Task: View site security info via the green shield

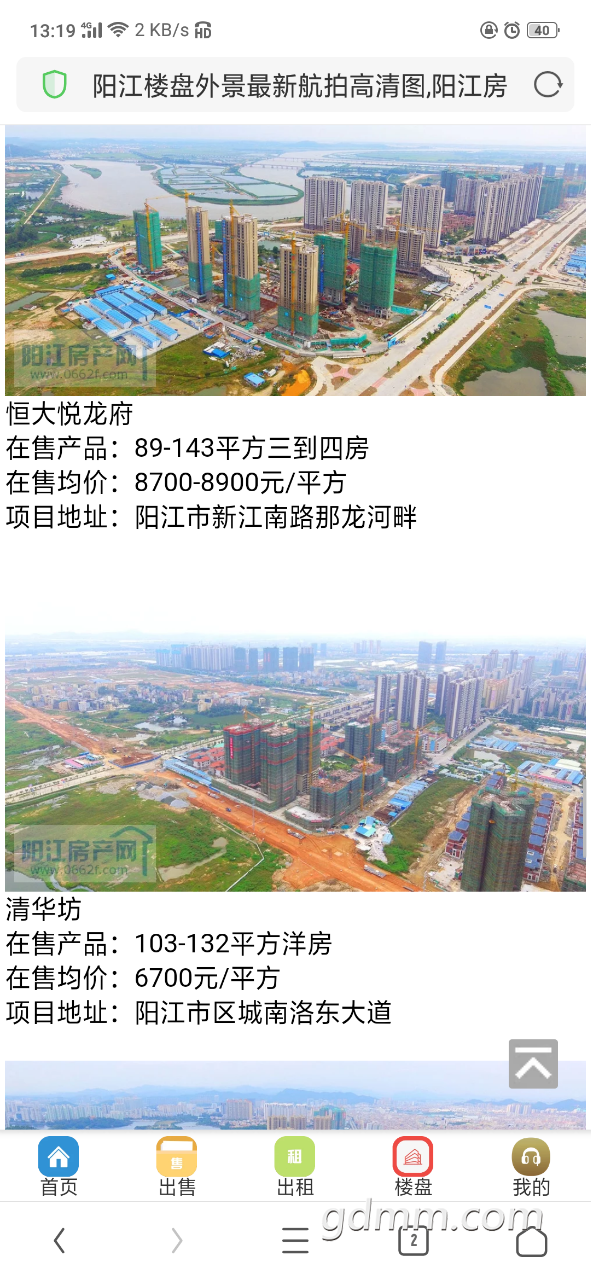Action: coord(54,85)
